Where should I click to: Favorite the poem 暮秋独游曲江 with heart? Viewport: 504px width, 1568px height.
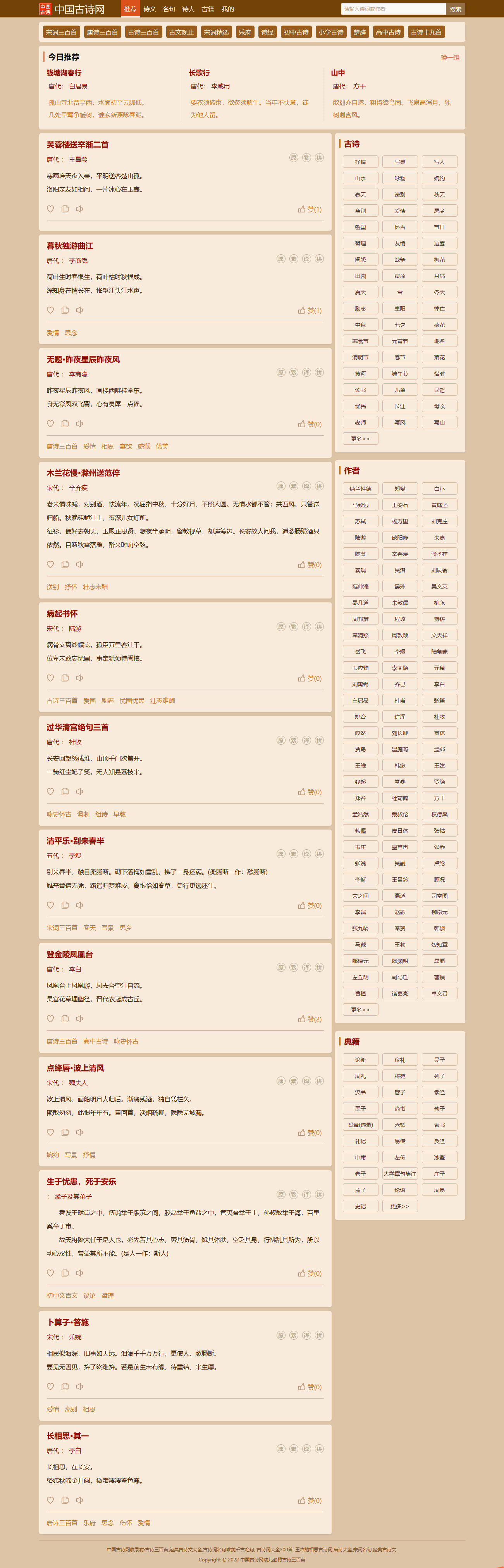pos(50,310)
